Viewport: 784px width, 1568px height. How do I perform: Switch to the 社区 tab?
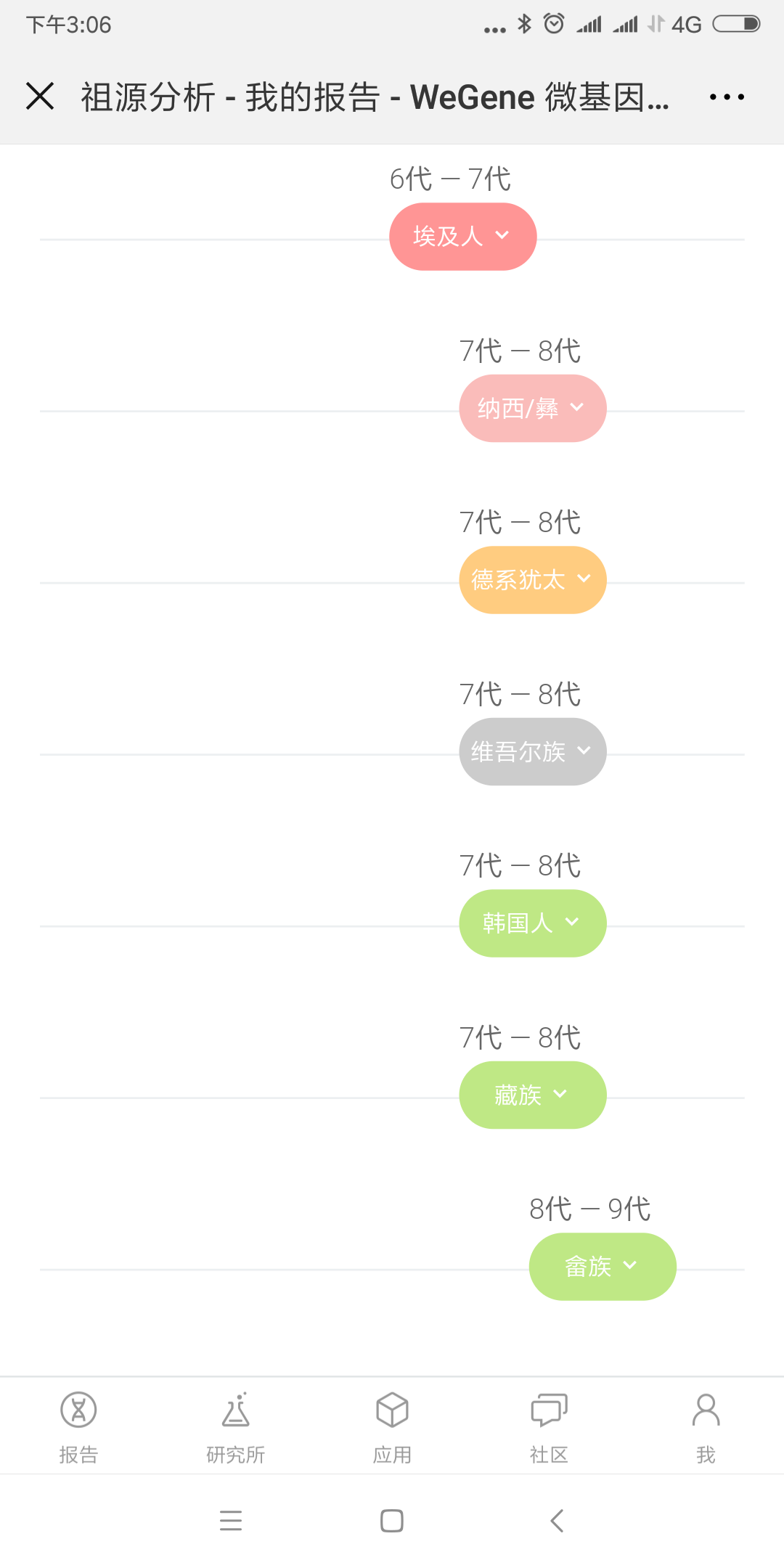point(549,1427)
